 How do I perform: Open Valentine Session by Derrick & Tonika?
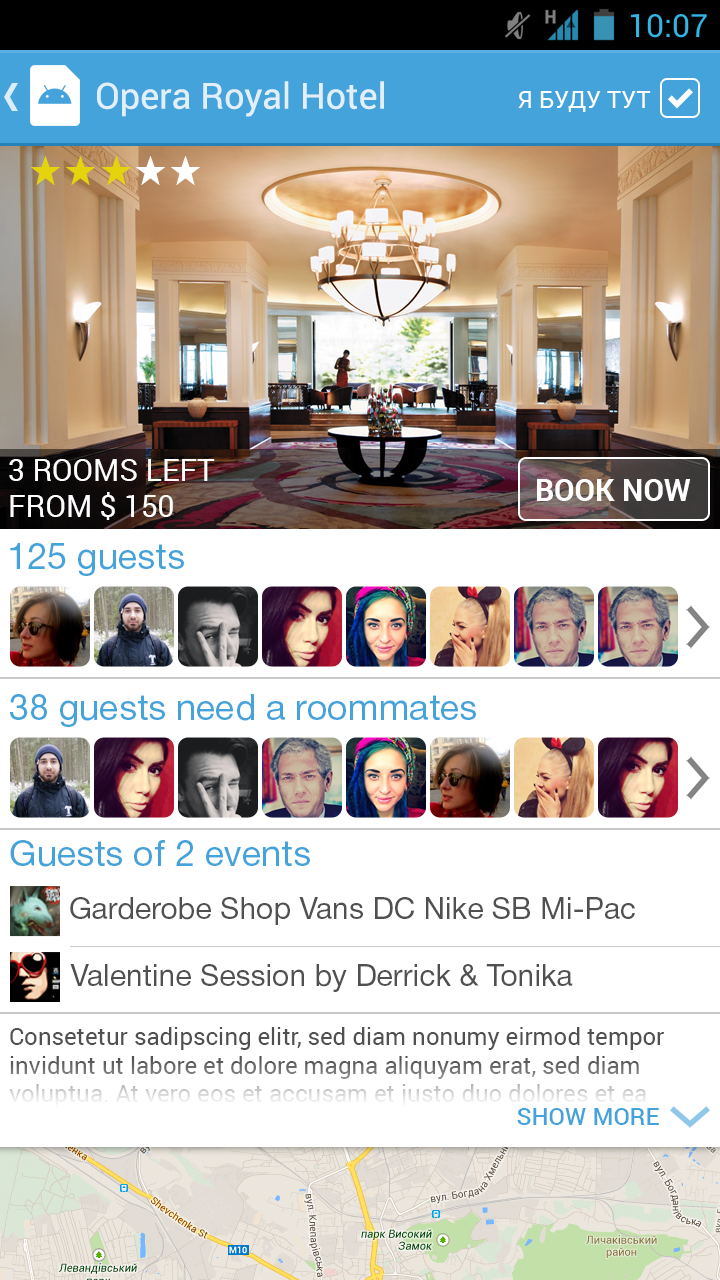pos(320,976)
